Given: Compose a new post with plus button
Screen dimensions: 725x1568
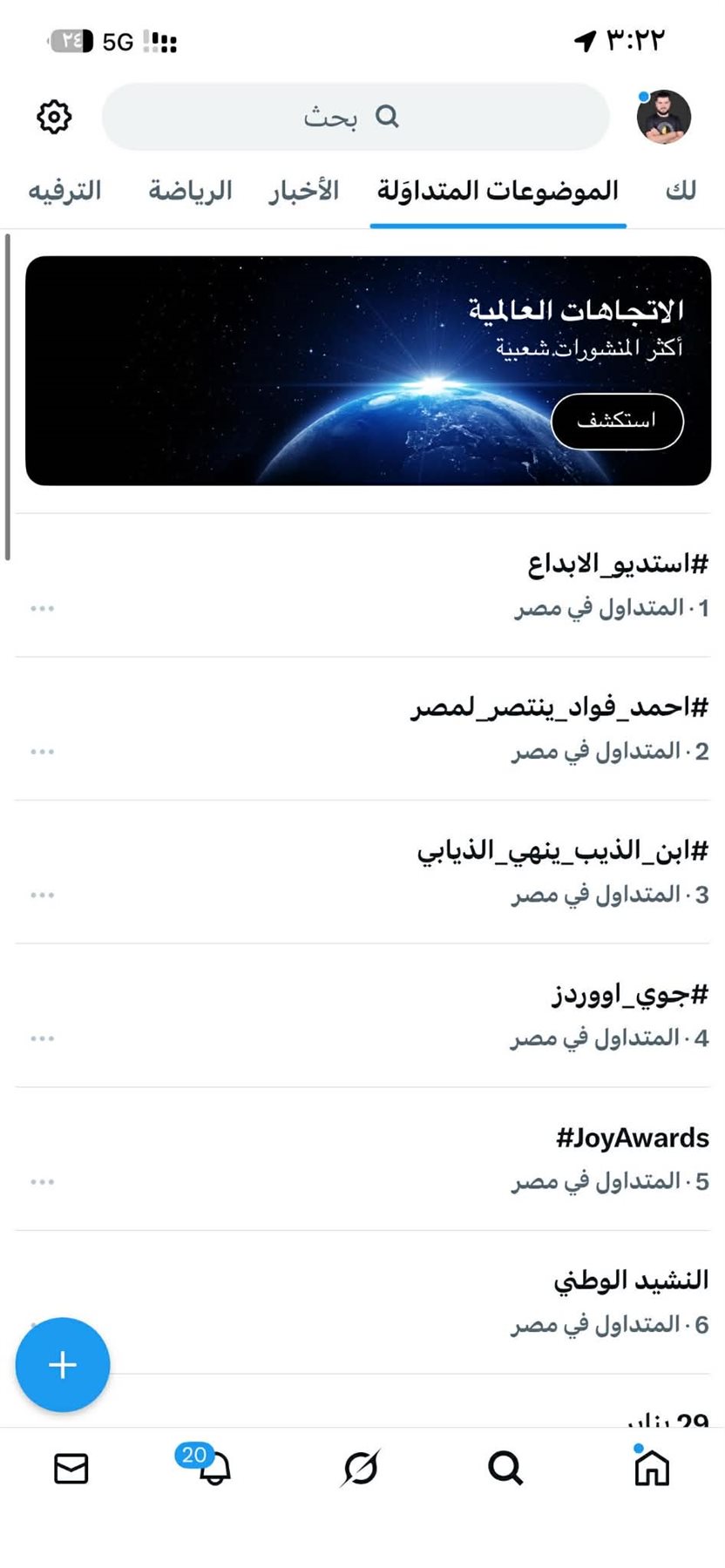Looking at the screenshot, I should coord(63,1365).
